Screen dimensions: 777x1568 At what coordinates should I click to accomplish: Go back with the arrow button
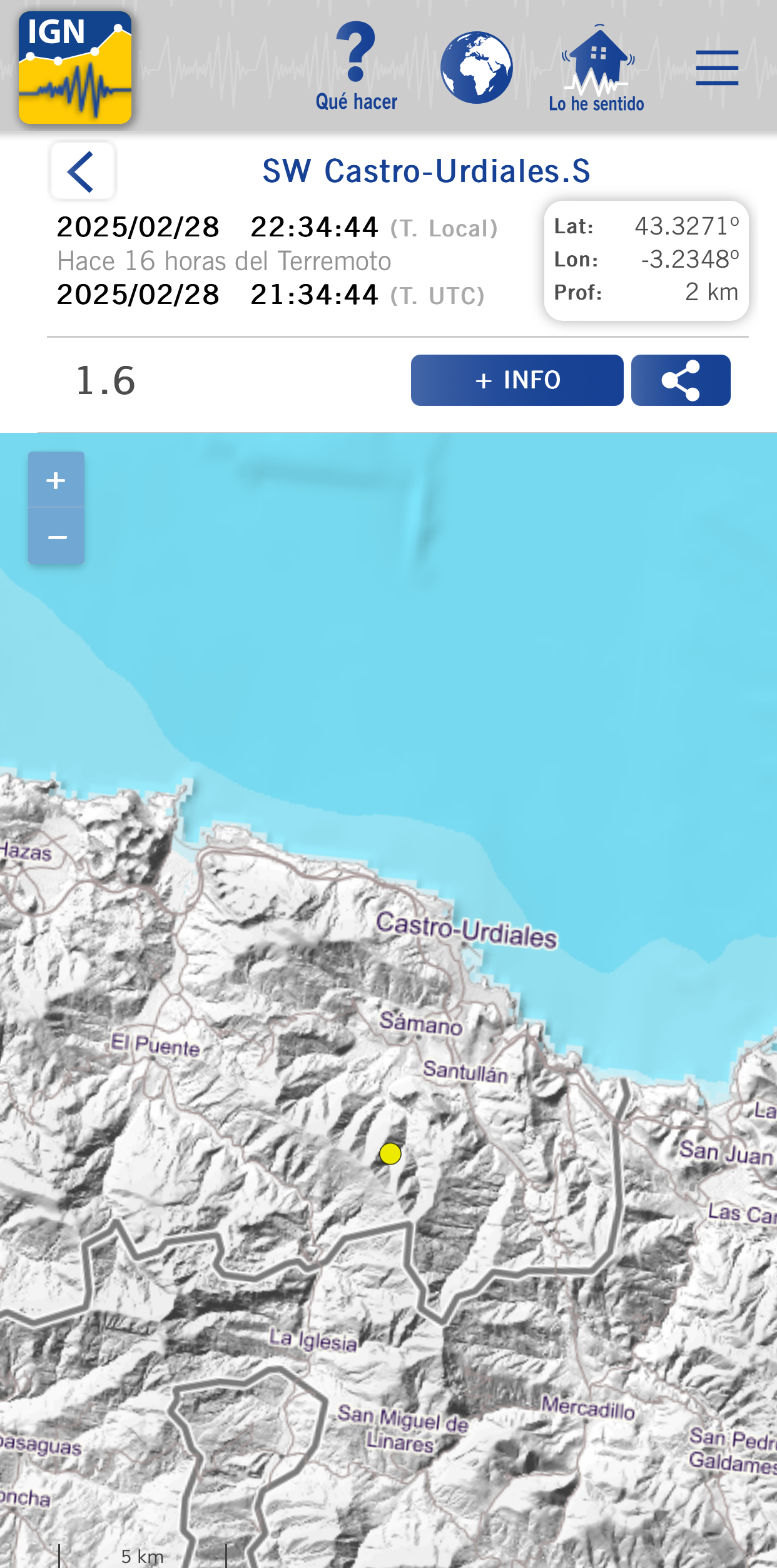[x=82, y=171]
